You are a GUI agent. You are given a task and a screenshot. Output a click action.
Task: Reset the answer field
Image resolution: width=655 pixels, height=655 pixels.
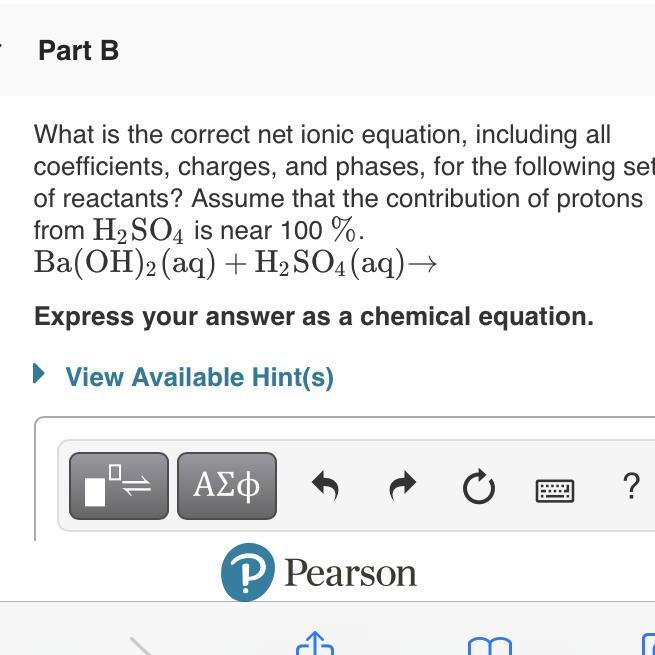coord(479,487)
